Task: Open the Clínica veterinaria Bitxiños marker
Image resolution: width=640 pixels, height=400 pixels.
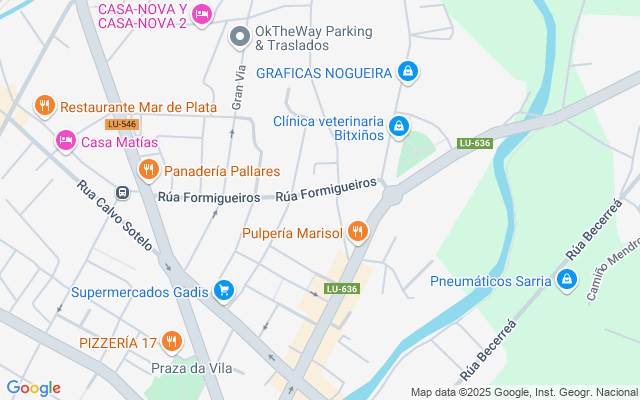Action: (x=399, y=126)
